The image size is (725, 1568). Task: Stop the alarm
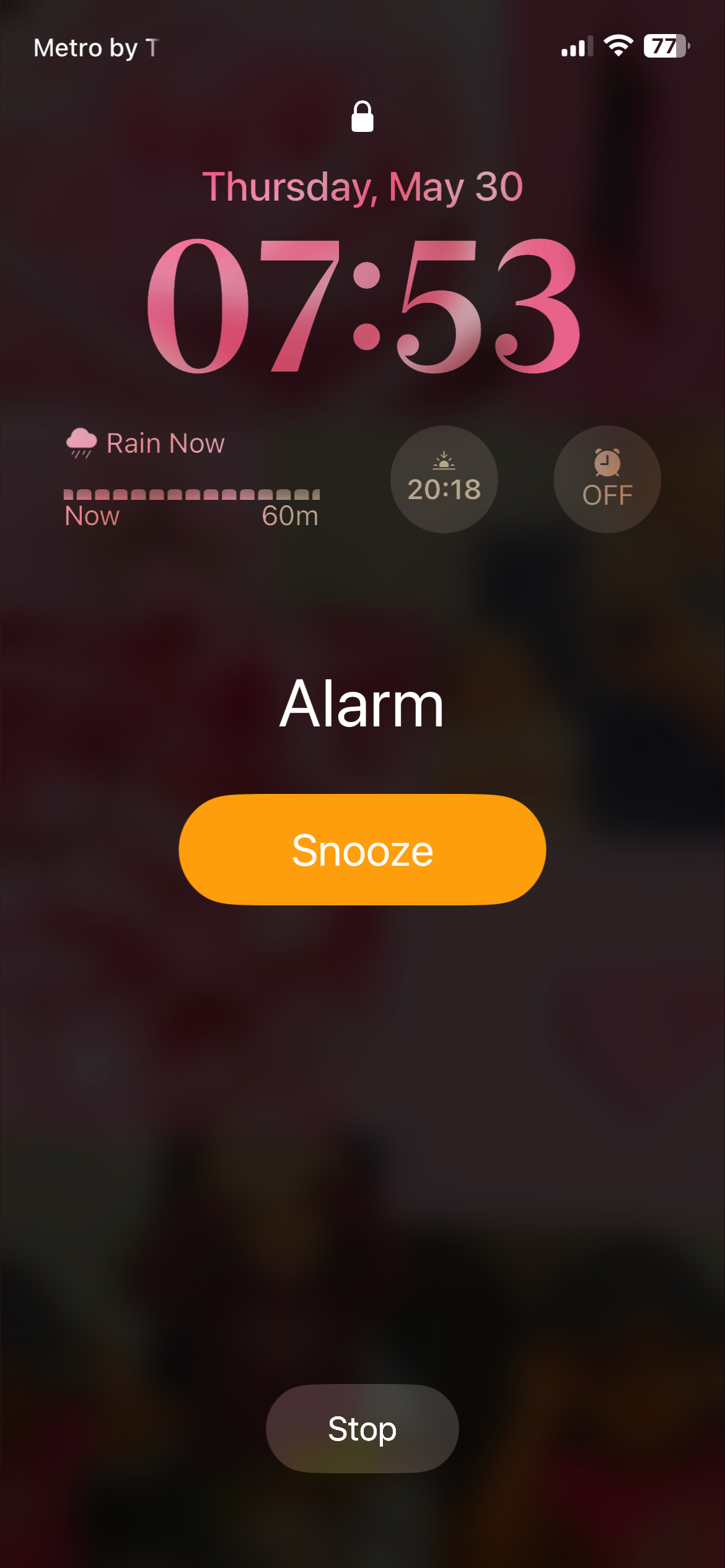pyautogui.click(x=362, y=1428)
